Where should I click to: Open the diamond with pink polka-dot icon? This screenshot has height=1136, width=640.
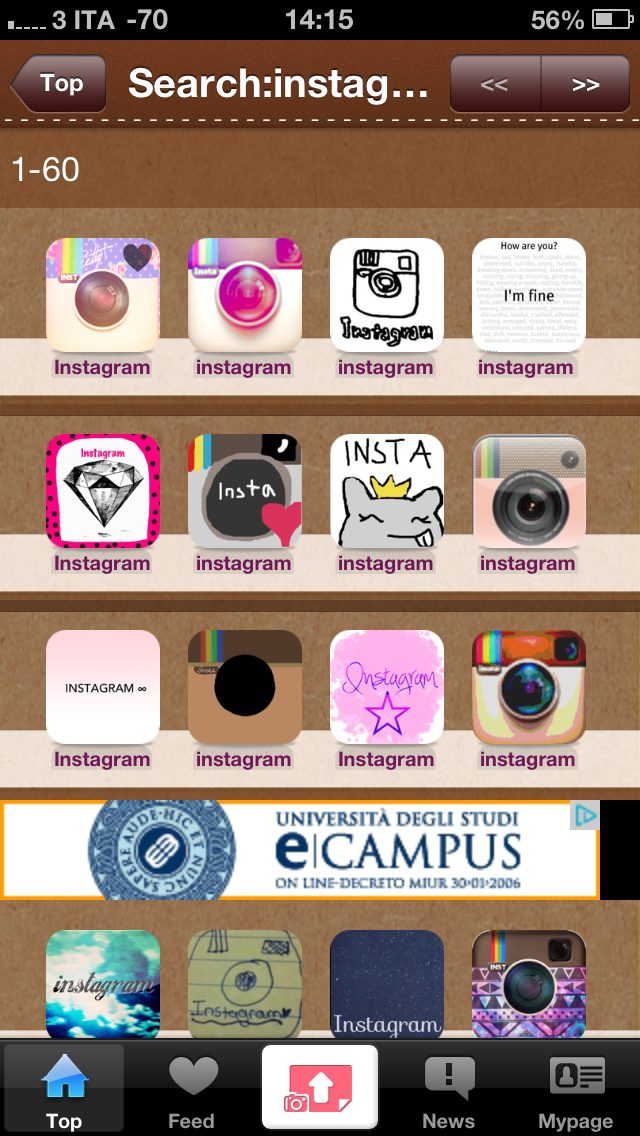103,491
